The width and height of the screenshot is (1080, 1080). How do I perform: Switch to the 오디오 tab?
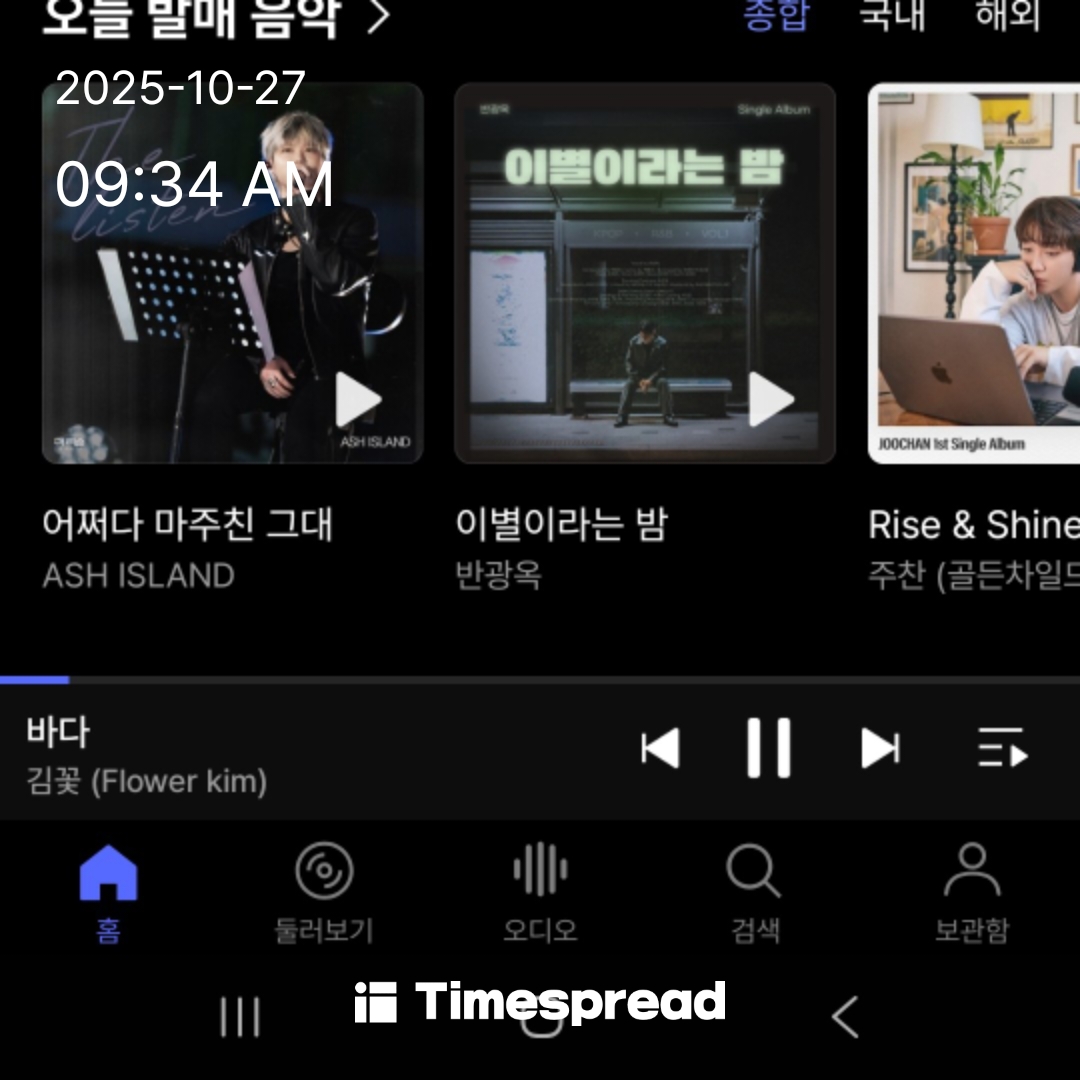point(540,890)
